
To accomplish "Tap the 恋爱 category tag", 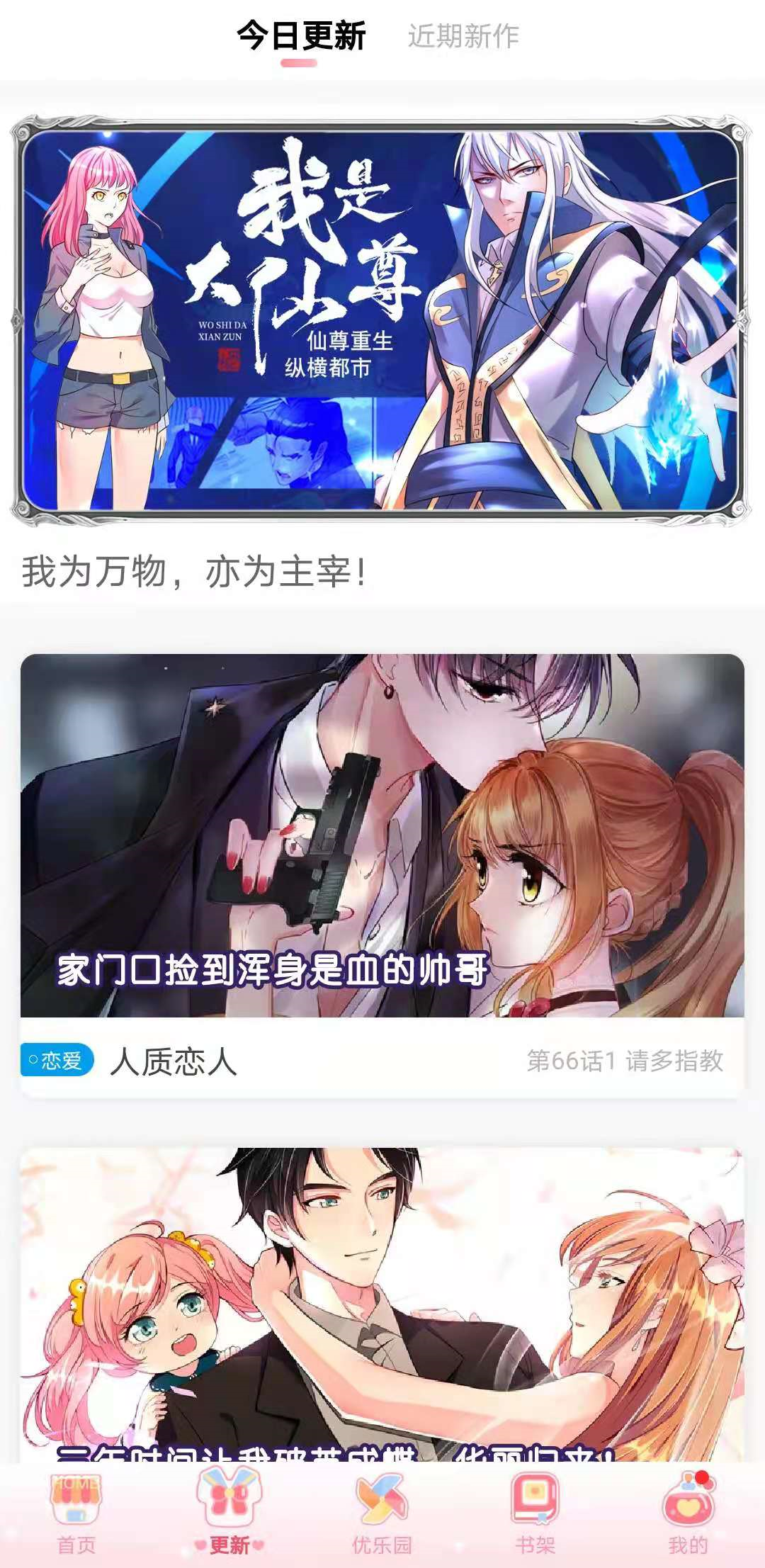I will pyautogui.click(x=57, y=1060).
